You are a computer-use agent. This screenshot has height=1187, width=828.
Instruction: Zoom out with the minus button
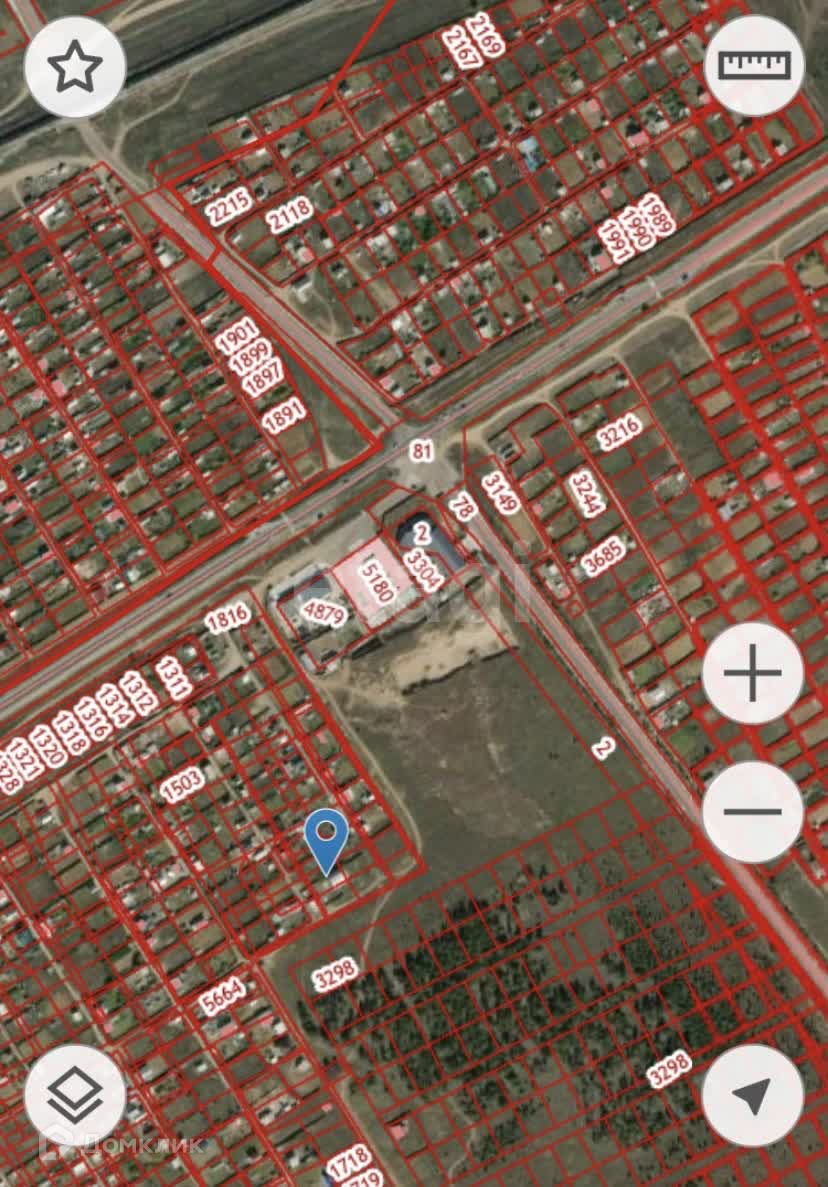[x=752, y=810]
